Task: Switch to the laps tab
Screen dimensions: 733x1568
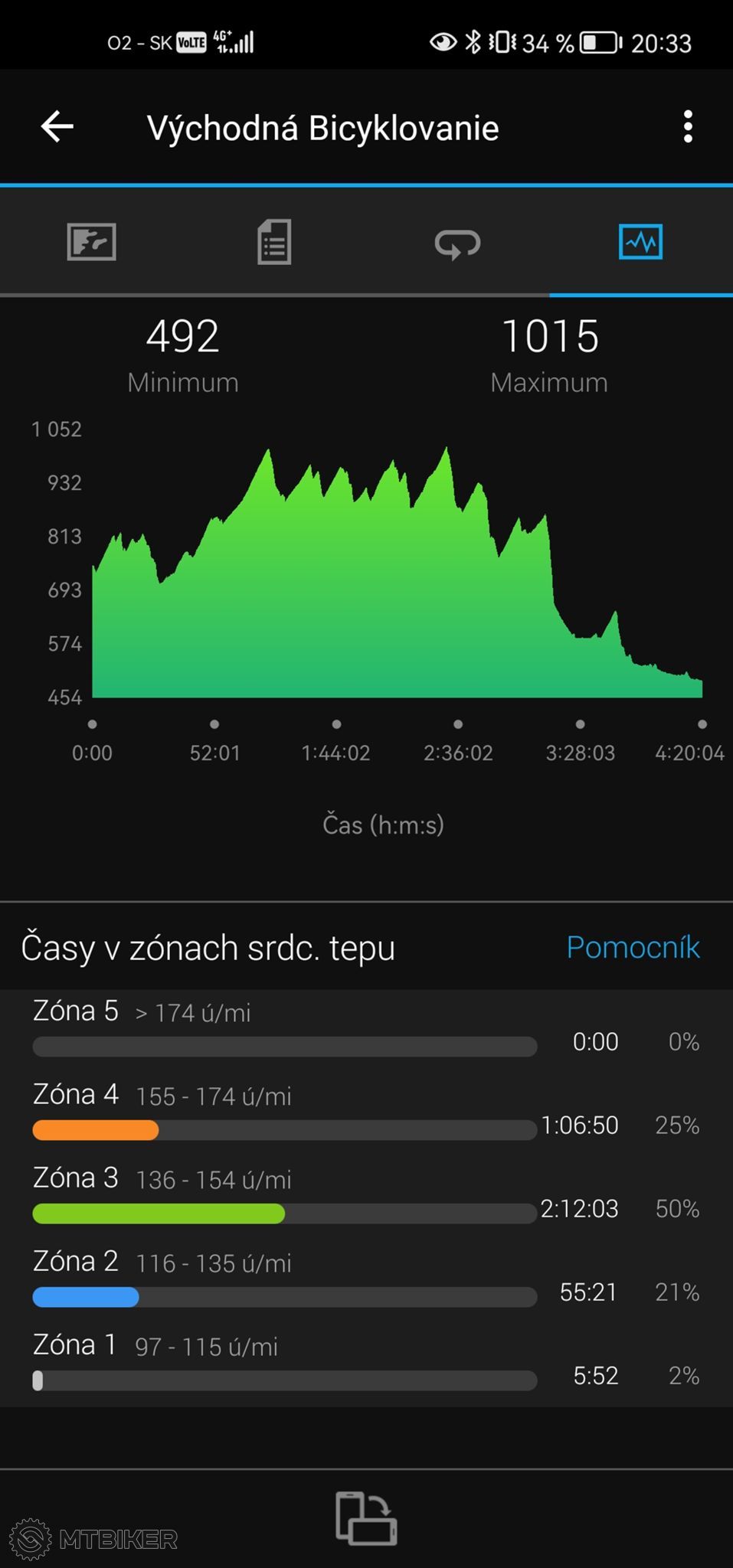Action: point(457,243)
